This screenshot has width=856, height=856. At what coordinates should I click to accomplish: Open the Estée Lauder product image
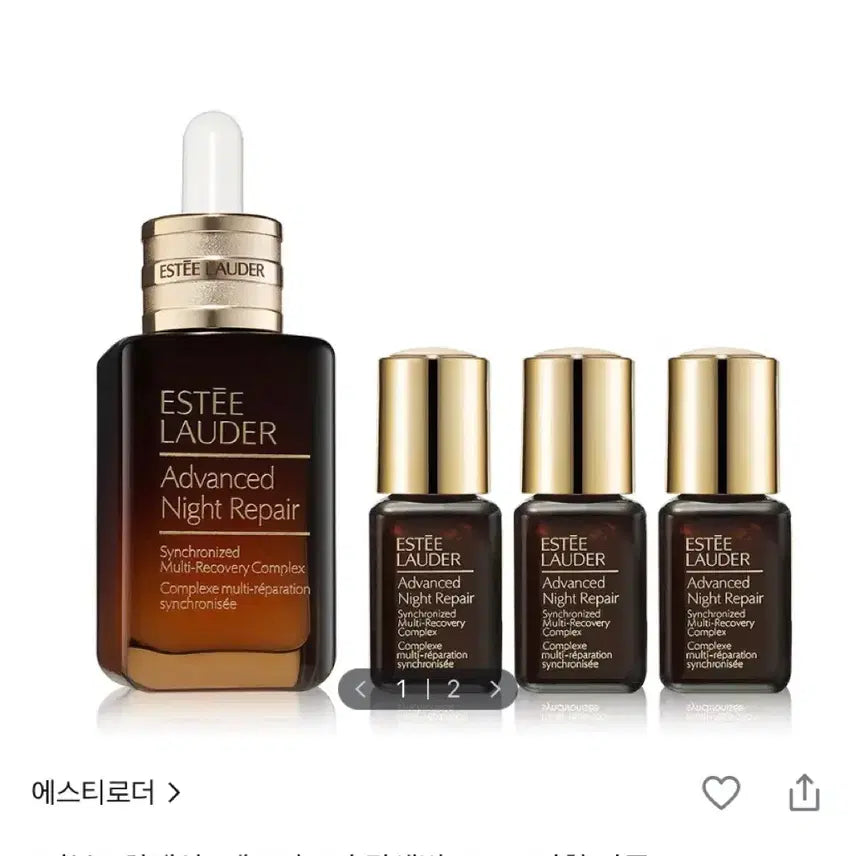[428, 400]
